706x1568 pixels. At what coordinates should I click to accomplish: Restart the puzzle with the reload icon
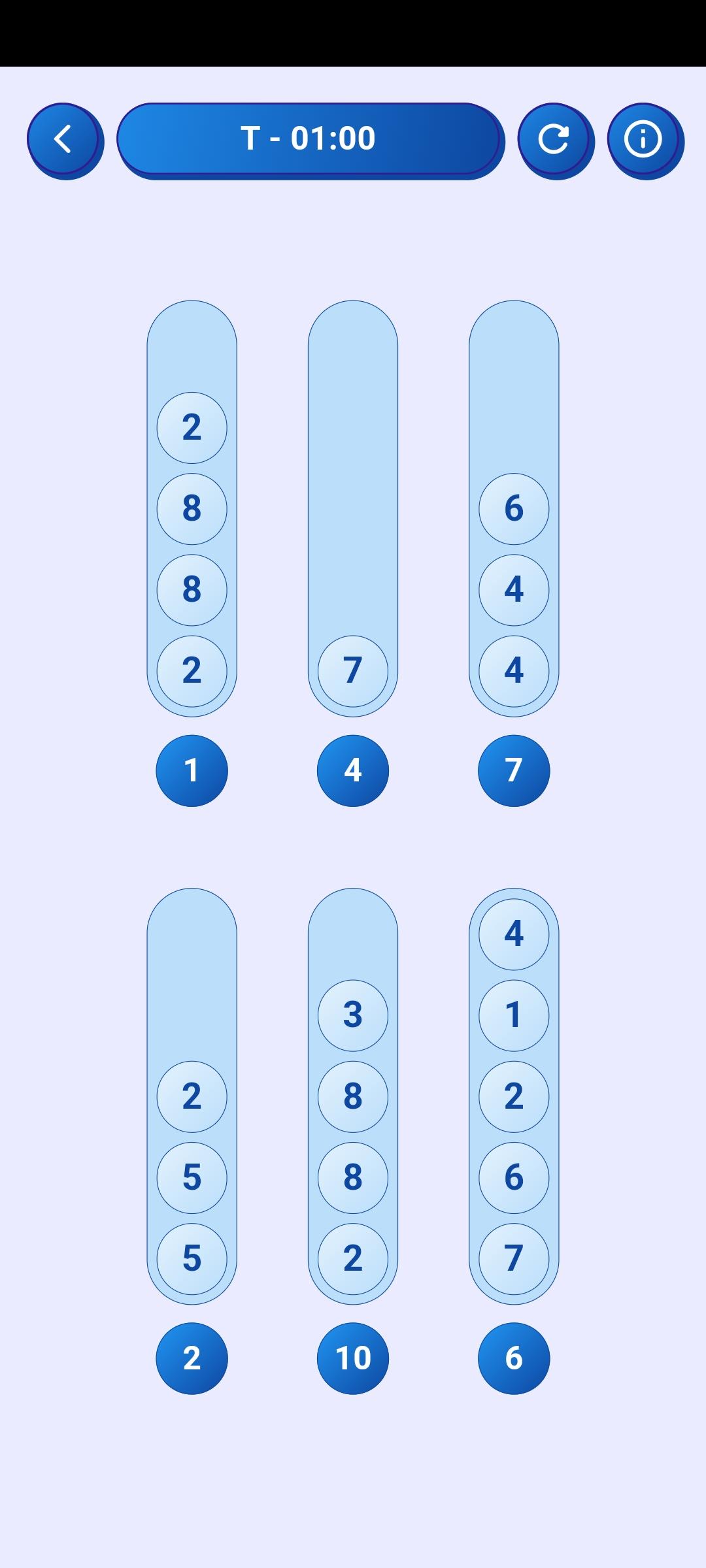tap(554, 139)
